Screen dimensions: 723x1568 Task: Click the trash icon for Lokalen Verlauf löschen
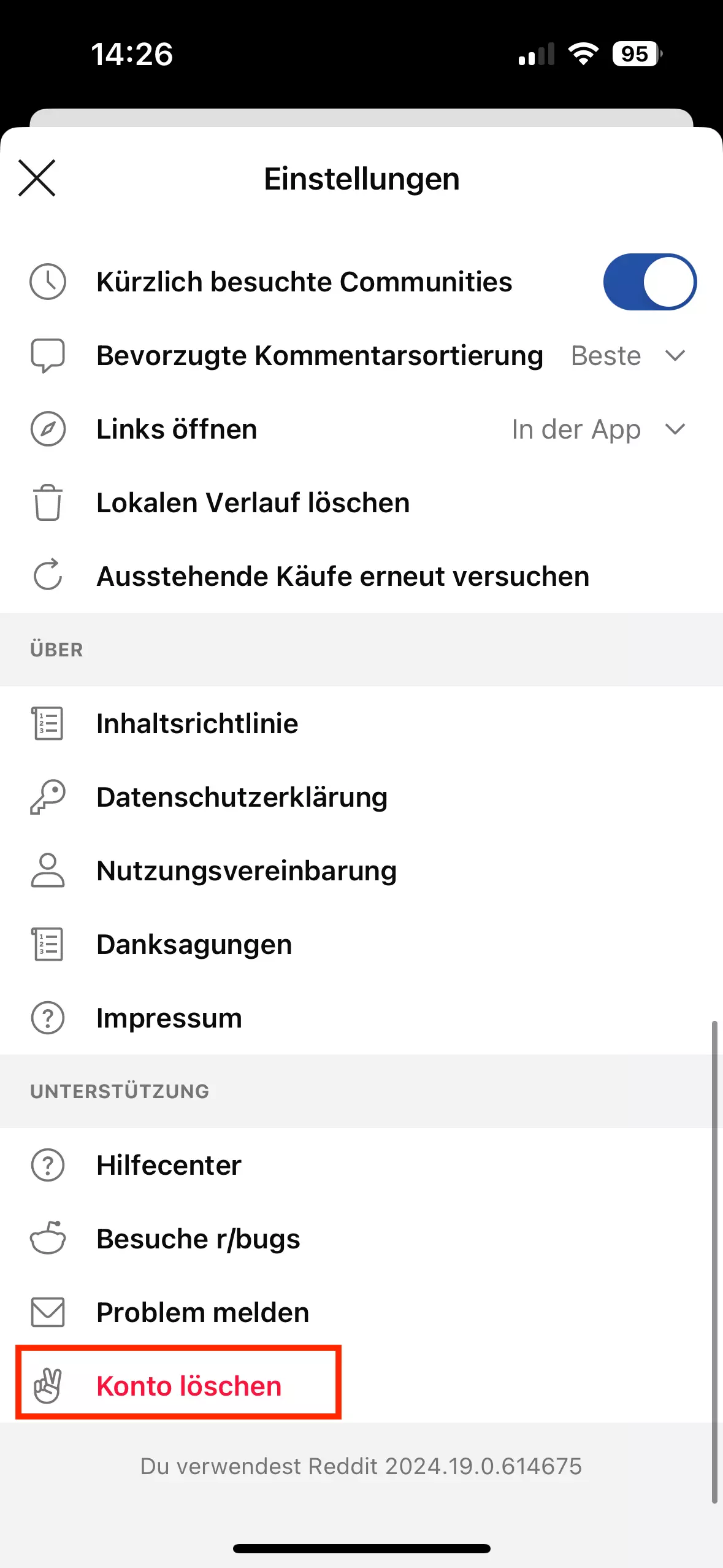pos(47,502)
